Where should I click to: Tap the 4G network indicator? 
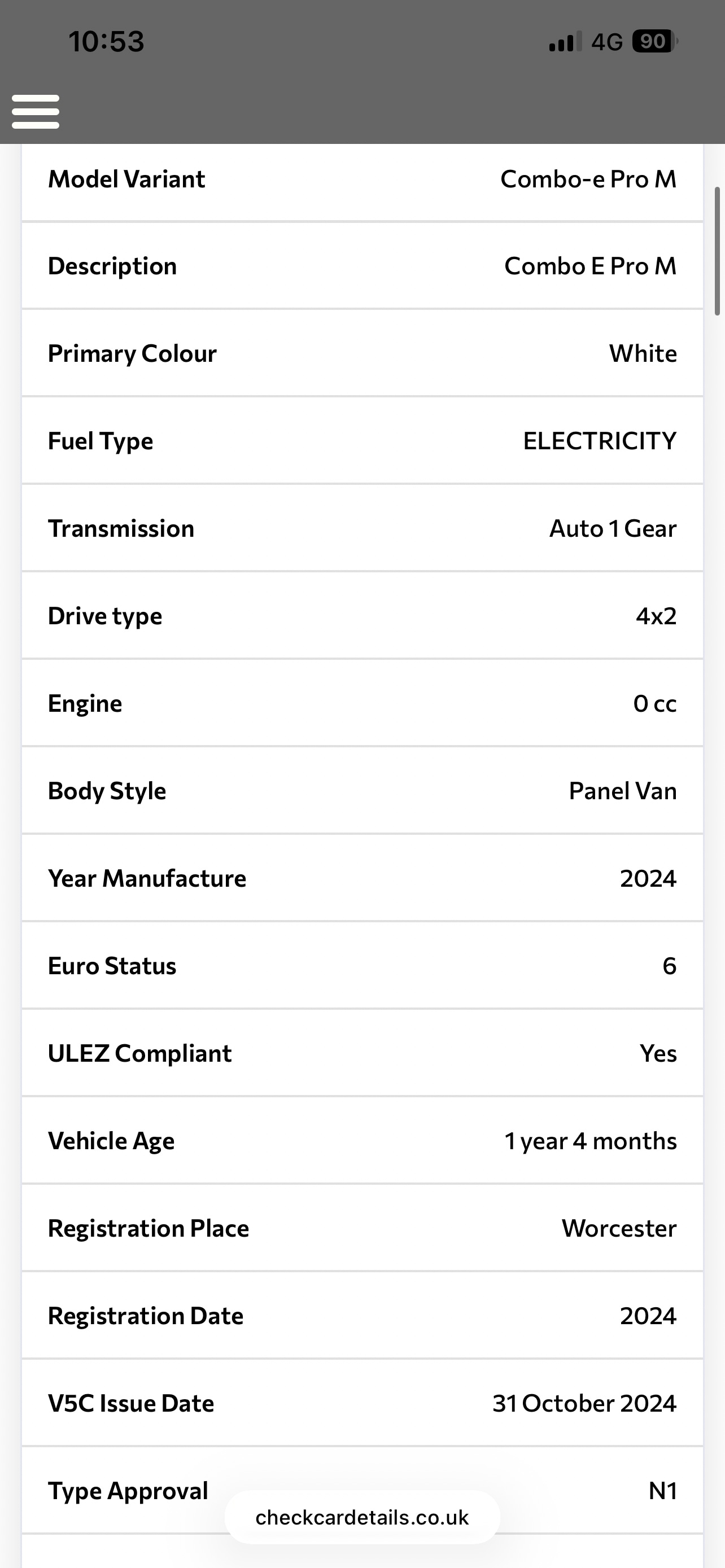pos(607,41)
